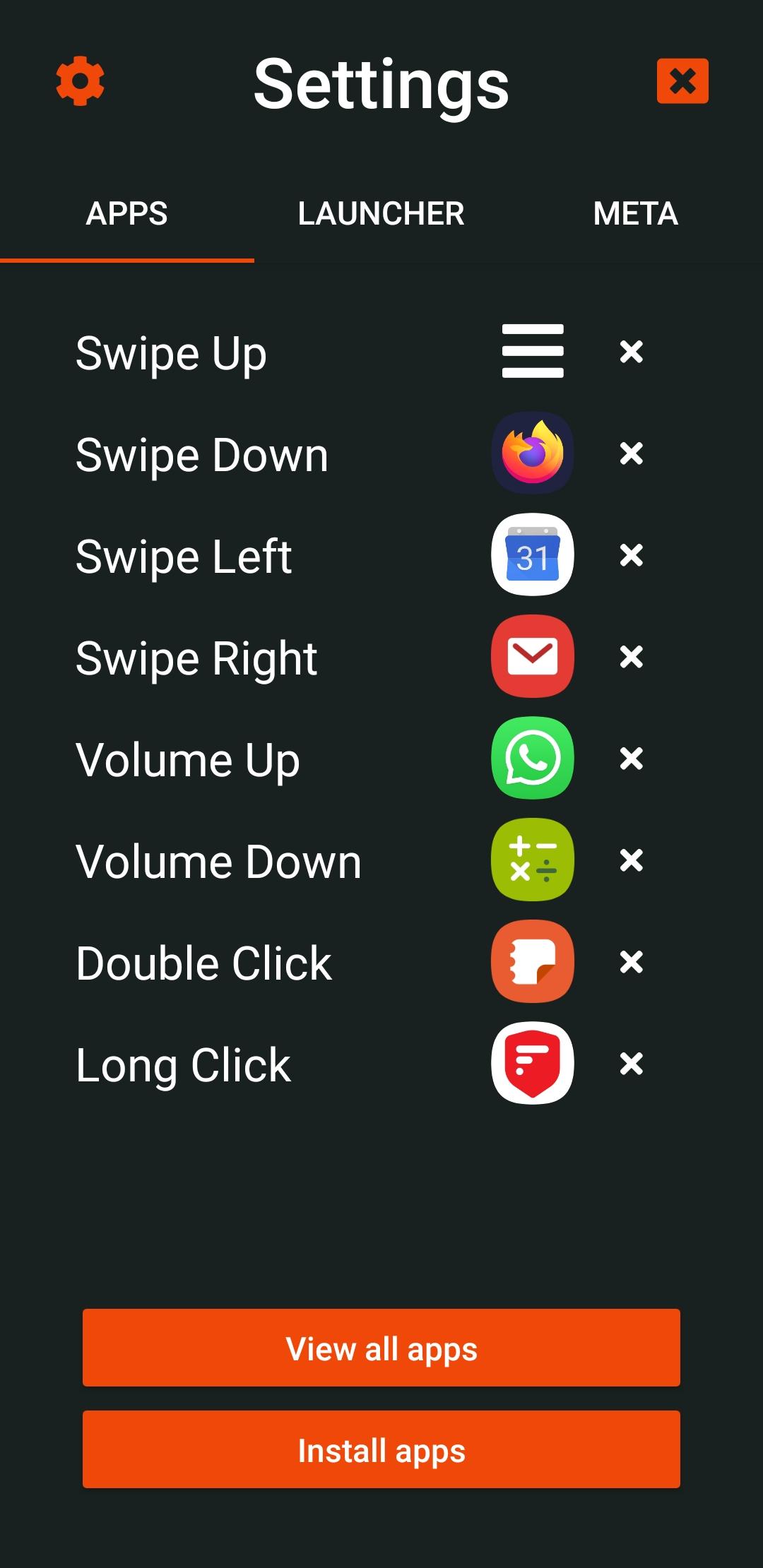Change the WhatsApp app for Volume Up
The width and height of the screenshot is (763, 1568).
click(x=533, y=758)
